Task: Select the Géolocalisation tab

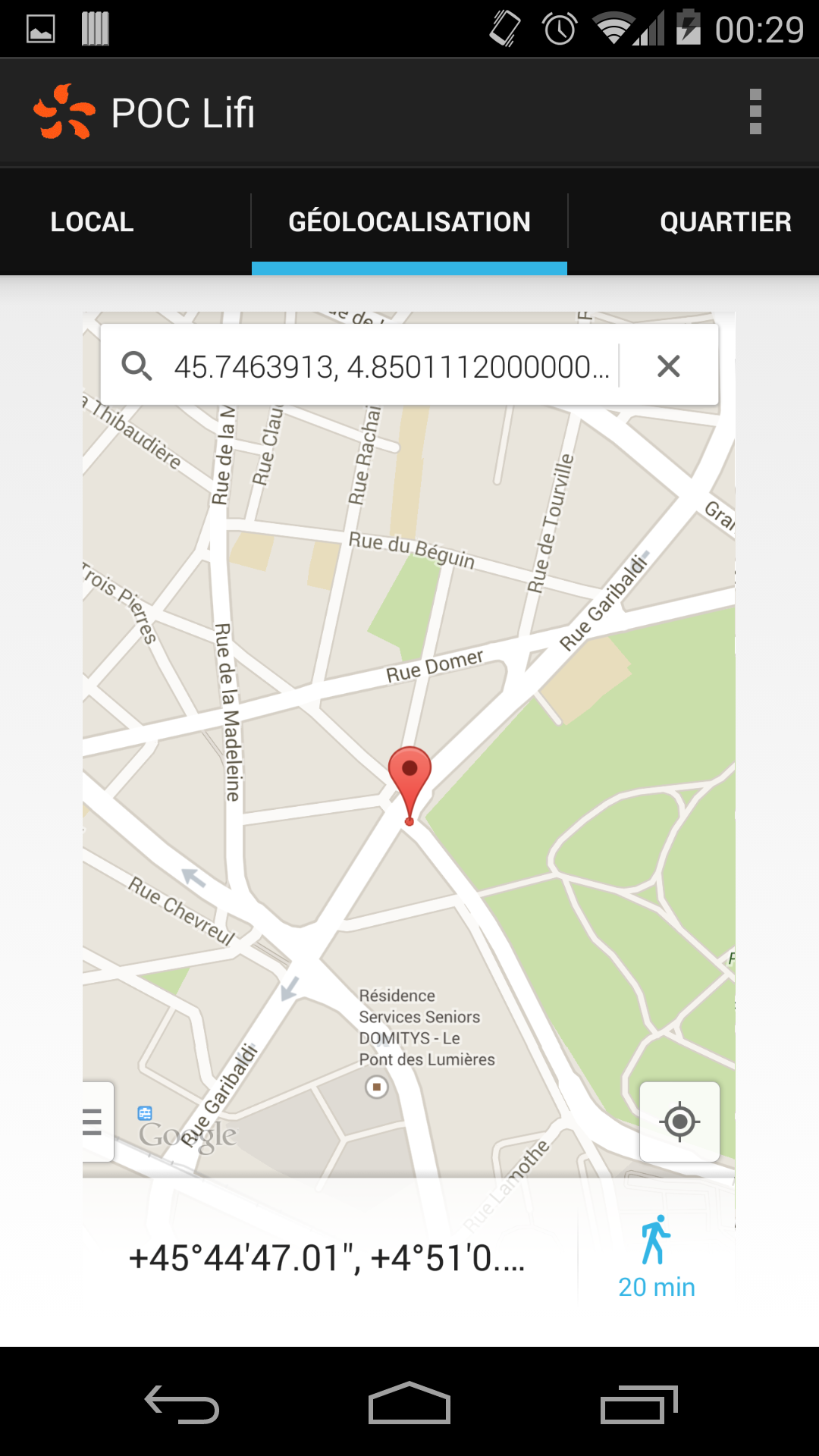Action: (x=409, y=221)
